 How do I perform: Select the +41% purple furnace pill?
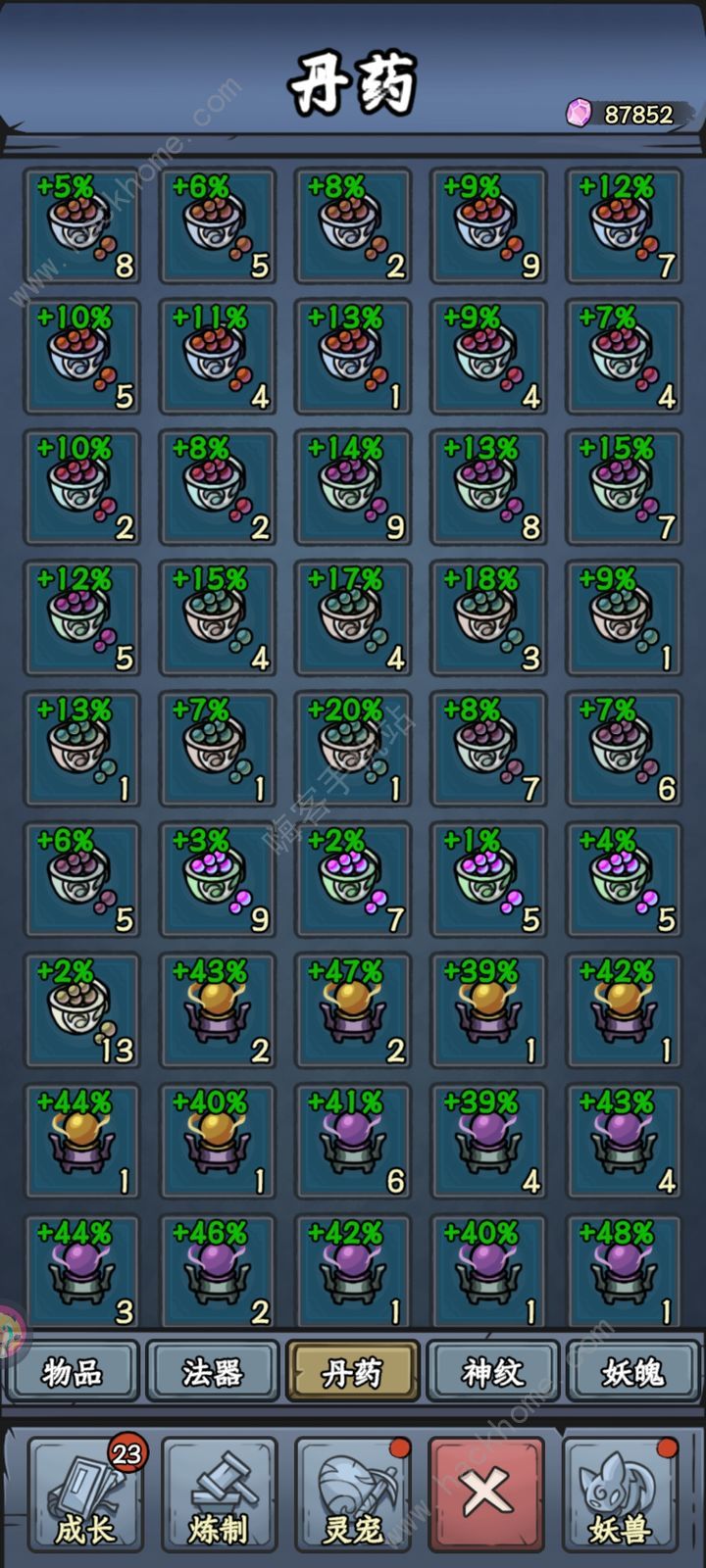tap(353, 1142)
